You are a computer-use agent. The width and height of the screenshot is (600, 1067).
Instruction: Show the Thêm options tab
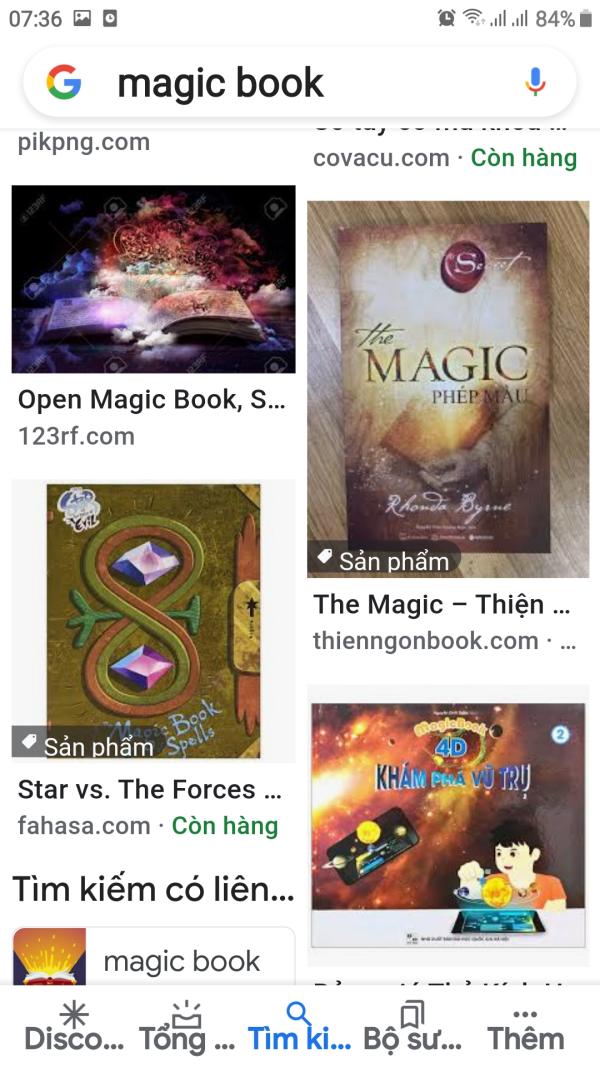coord(525,1027)
